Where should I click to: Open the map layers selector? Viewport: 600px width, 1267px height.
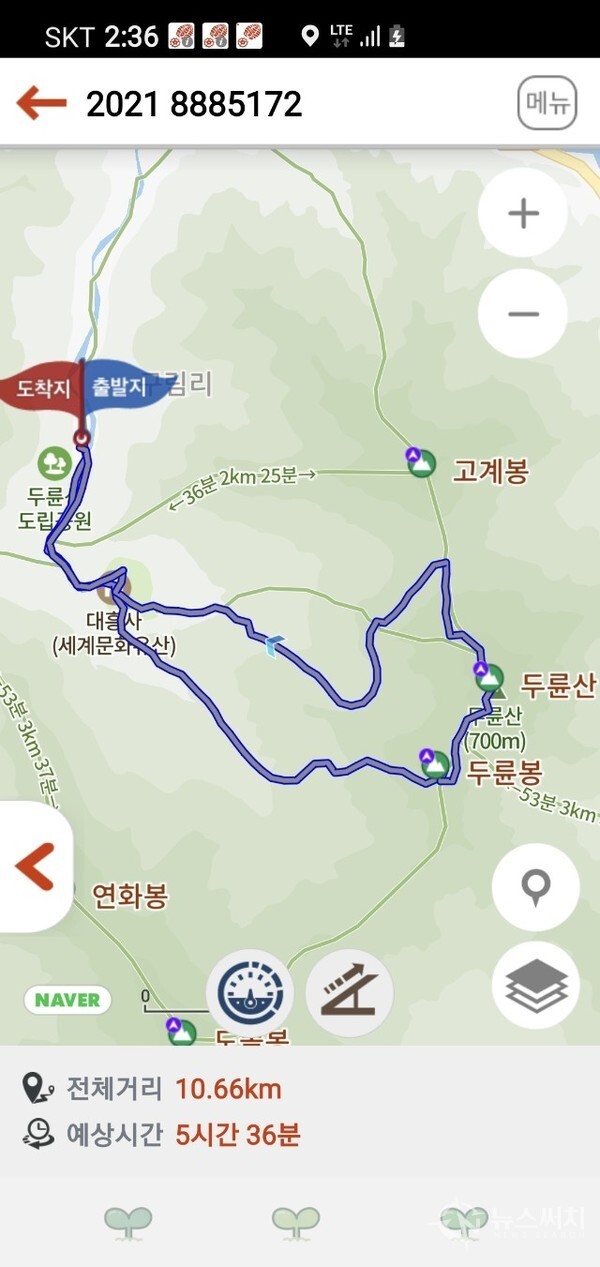click(x=536, y=985)
